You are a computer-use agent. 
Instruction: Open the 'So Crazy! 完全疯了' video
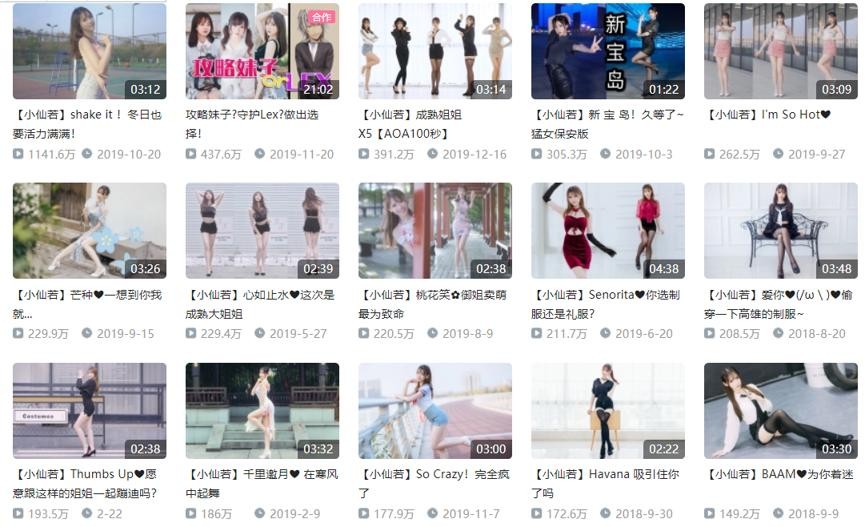click(x=435, y=410)
